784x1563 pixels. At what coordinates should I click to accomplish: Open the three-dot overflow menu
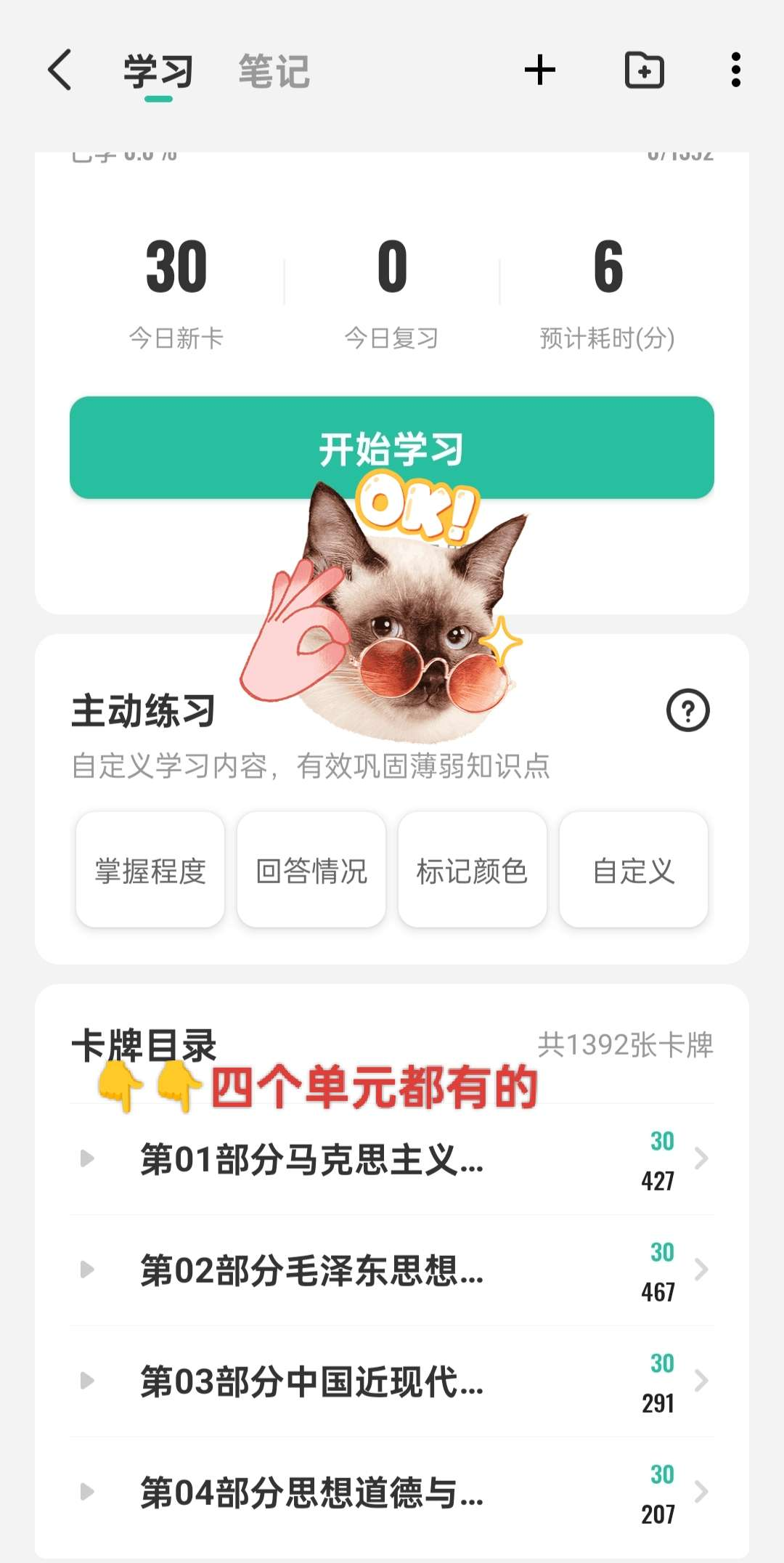(735, 70)
